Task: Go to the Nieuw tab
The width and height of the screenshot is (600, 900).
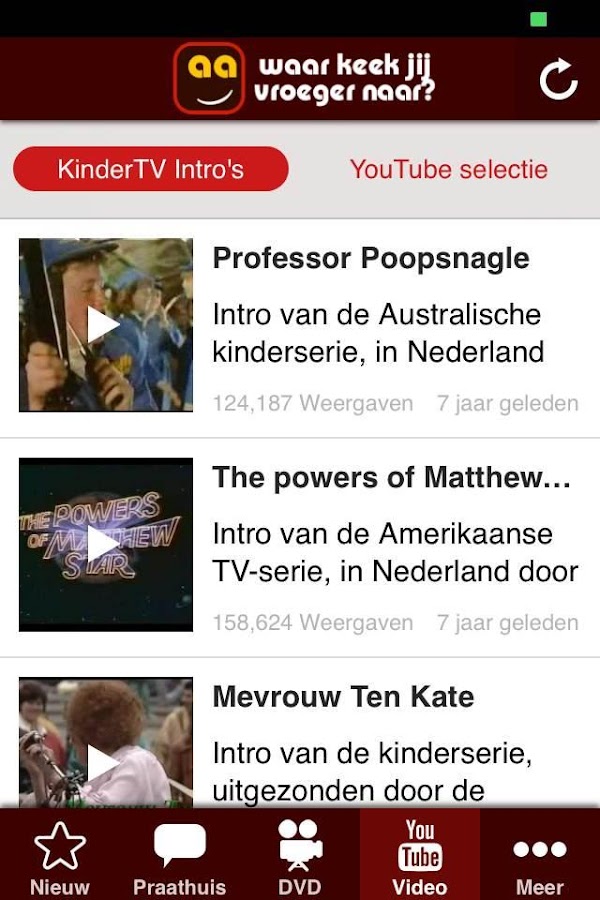Action: (x=60, y=856)
